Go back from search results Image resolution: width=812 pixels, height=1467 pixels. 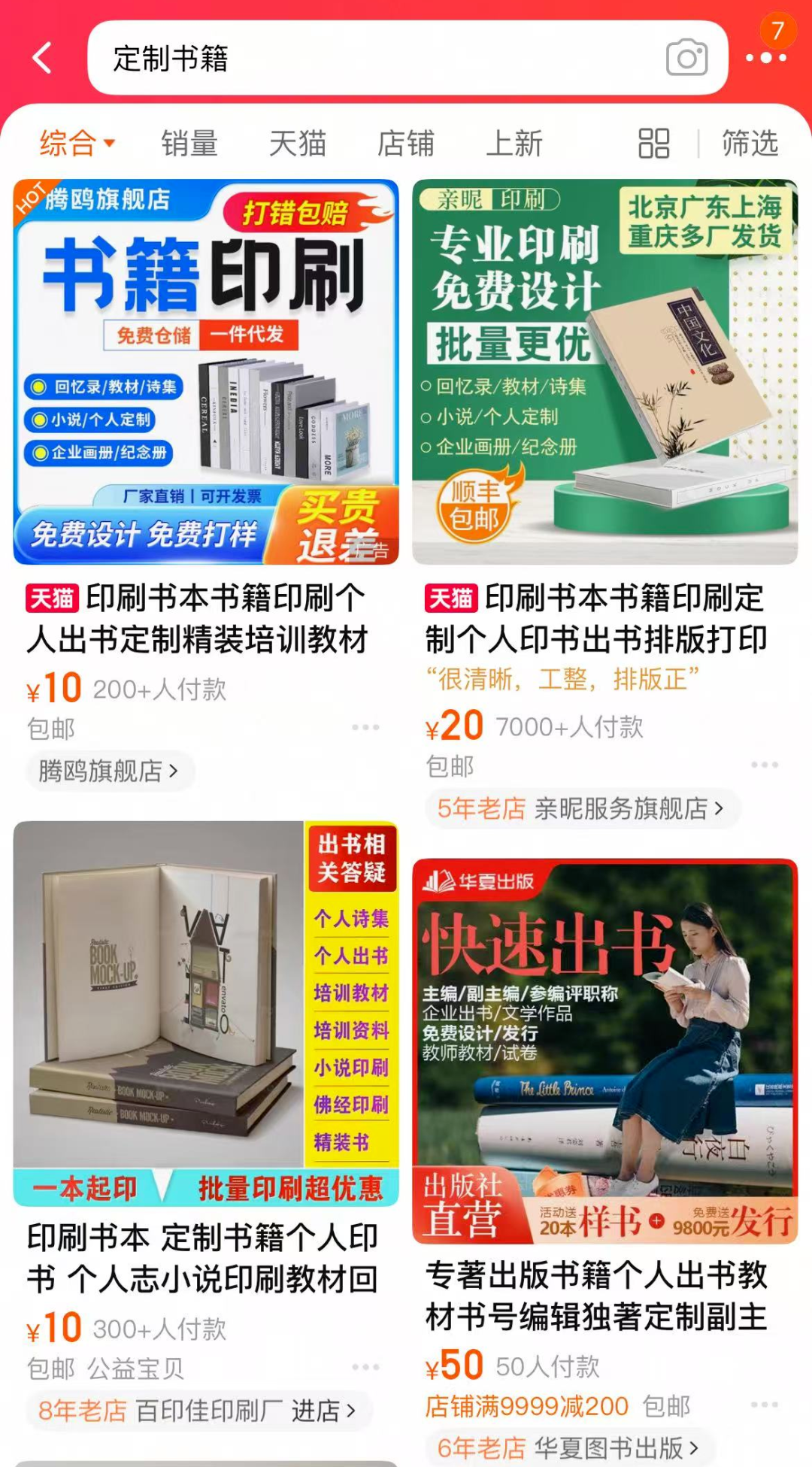(43, 58)
